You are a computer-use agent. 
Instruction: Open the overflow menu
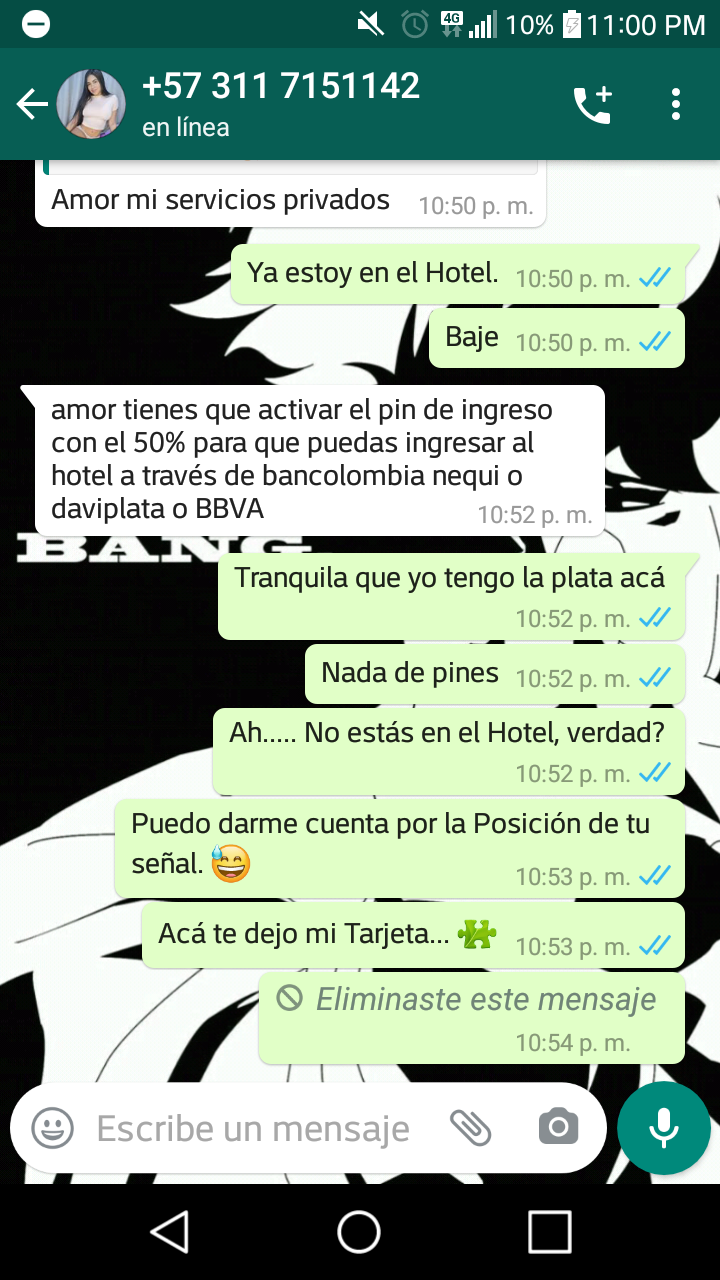(x=676, y=104)
